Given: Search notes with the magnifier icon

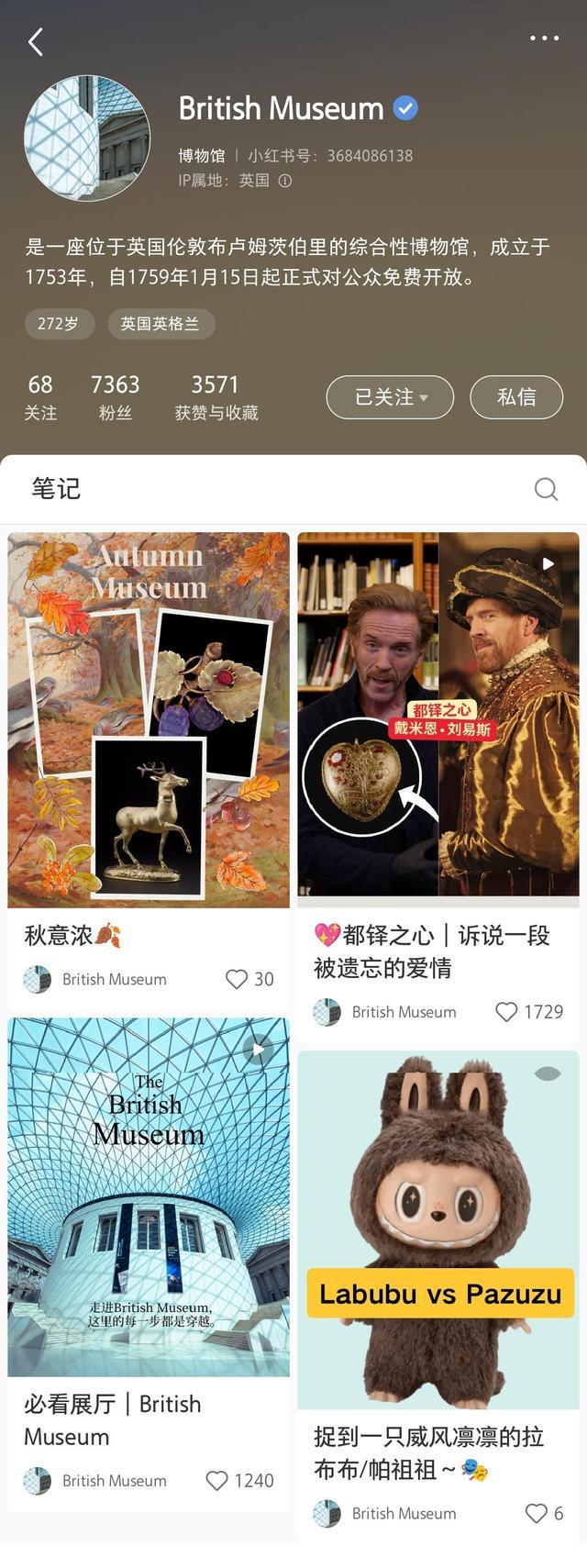Looking at the screenshot, I should pos(546,489).
